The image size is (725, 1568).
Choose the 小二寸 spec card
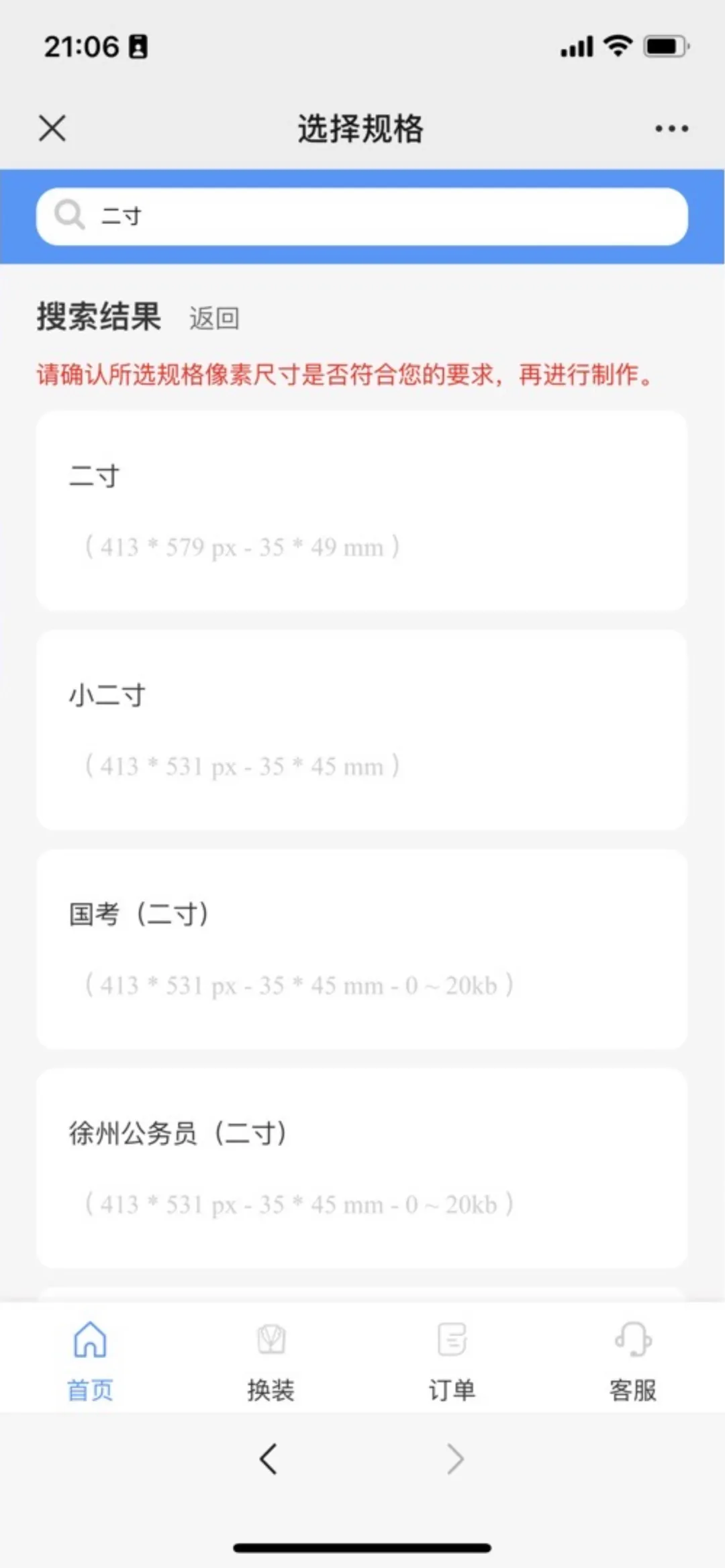[362, 730]
